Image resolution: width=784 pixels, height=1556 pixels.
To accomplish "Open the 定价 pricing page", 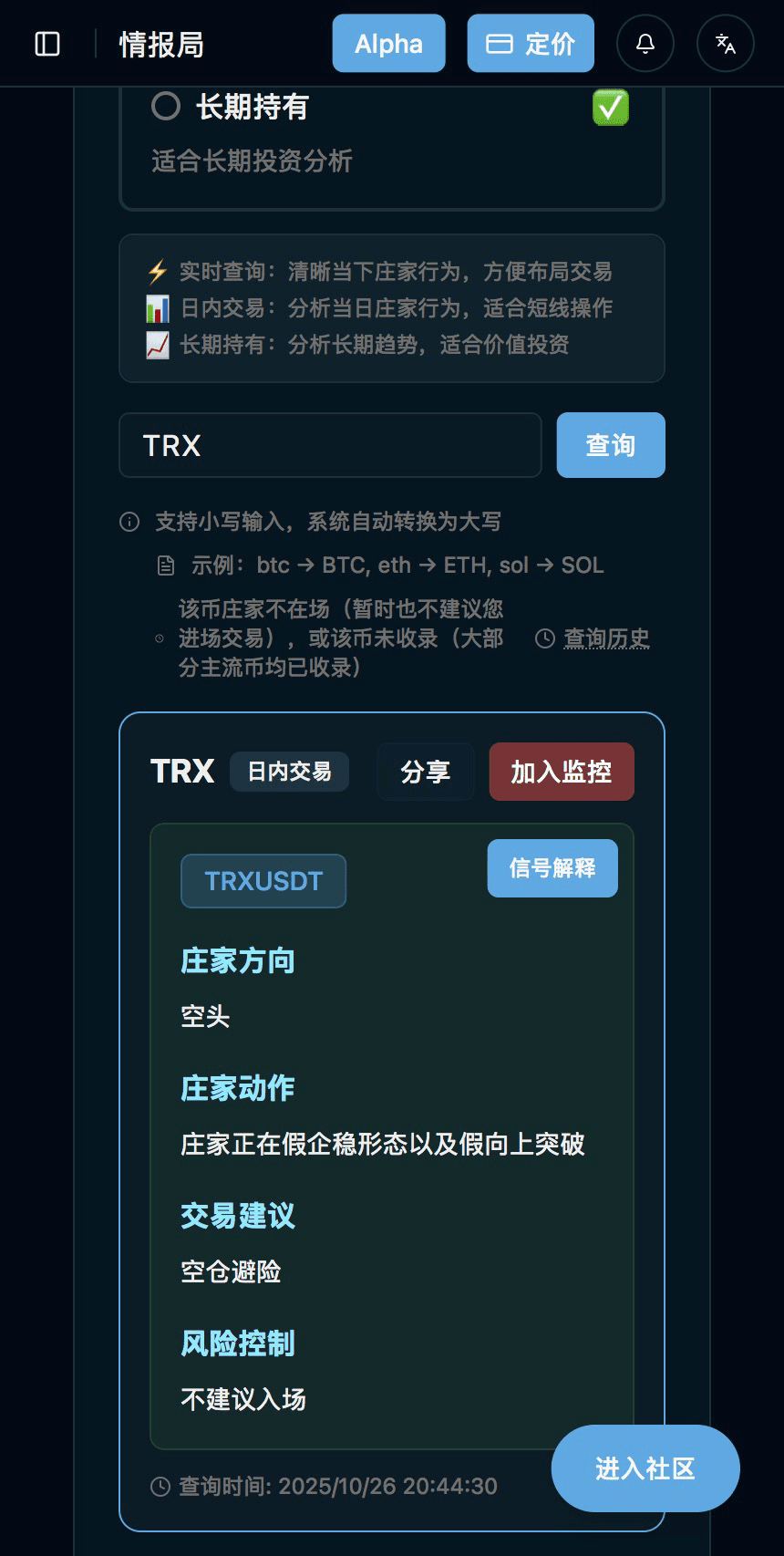I will pos(531,43).
